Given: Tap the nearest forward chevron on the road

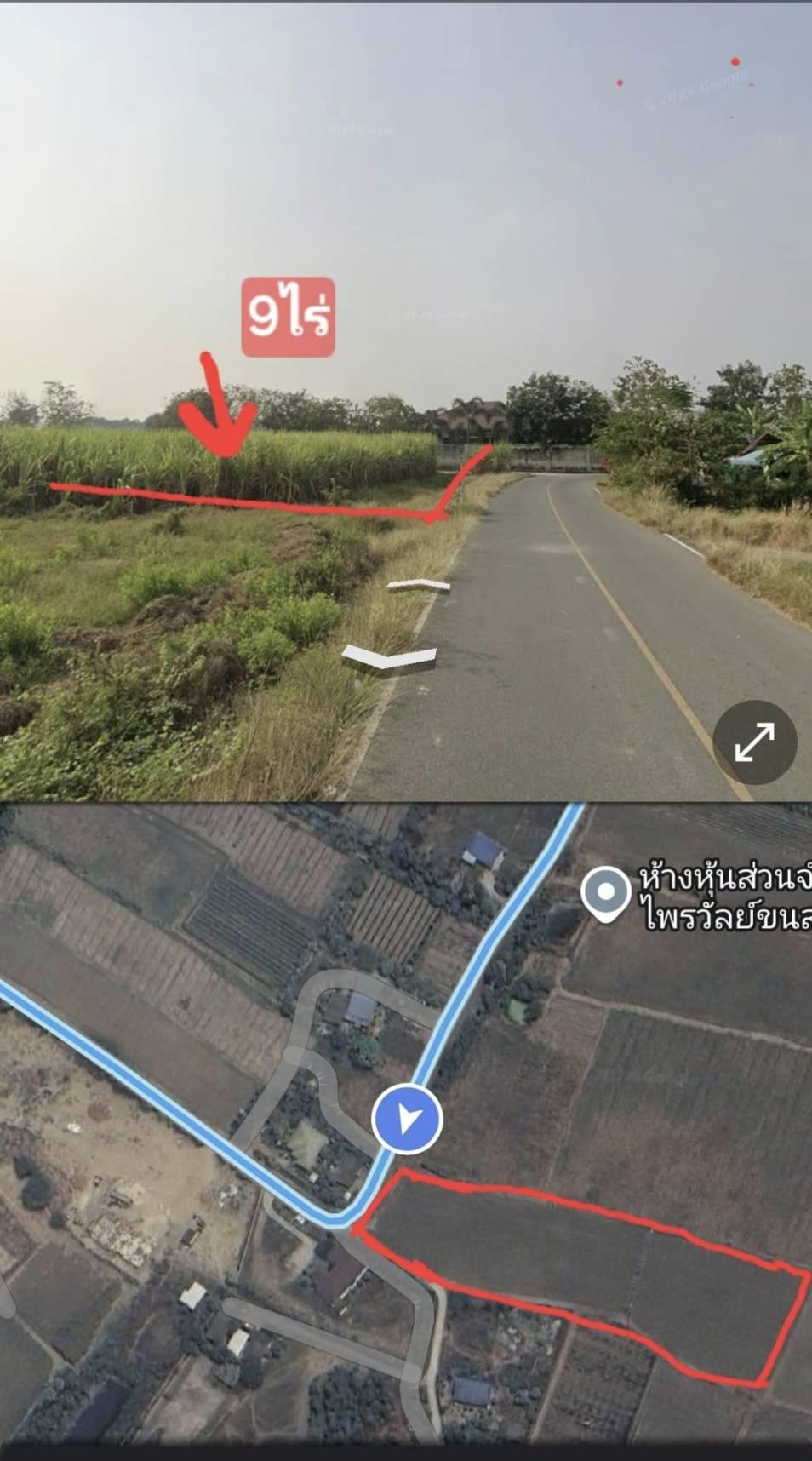Looking at the screenshot, I should tap(389, 658).
